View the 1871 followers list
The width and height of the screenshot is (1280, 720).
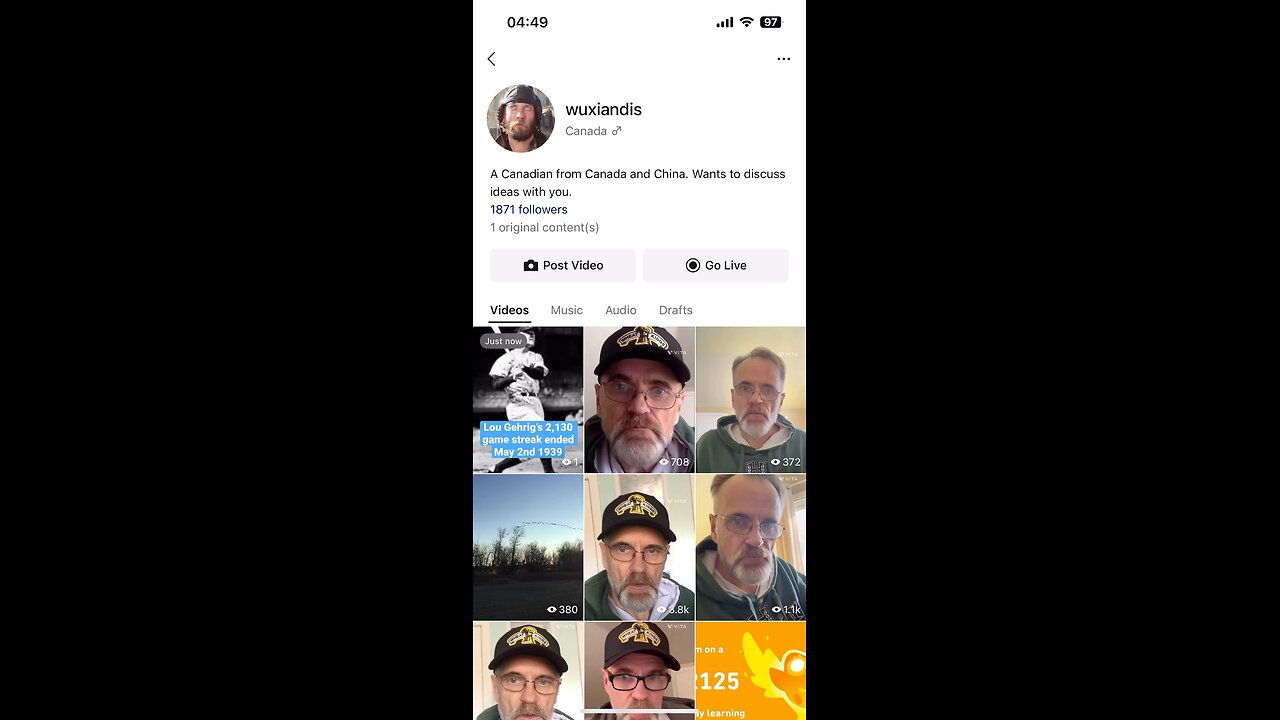528,209
